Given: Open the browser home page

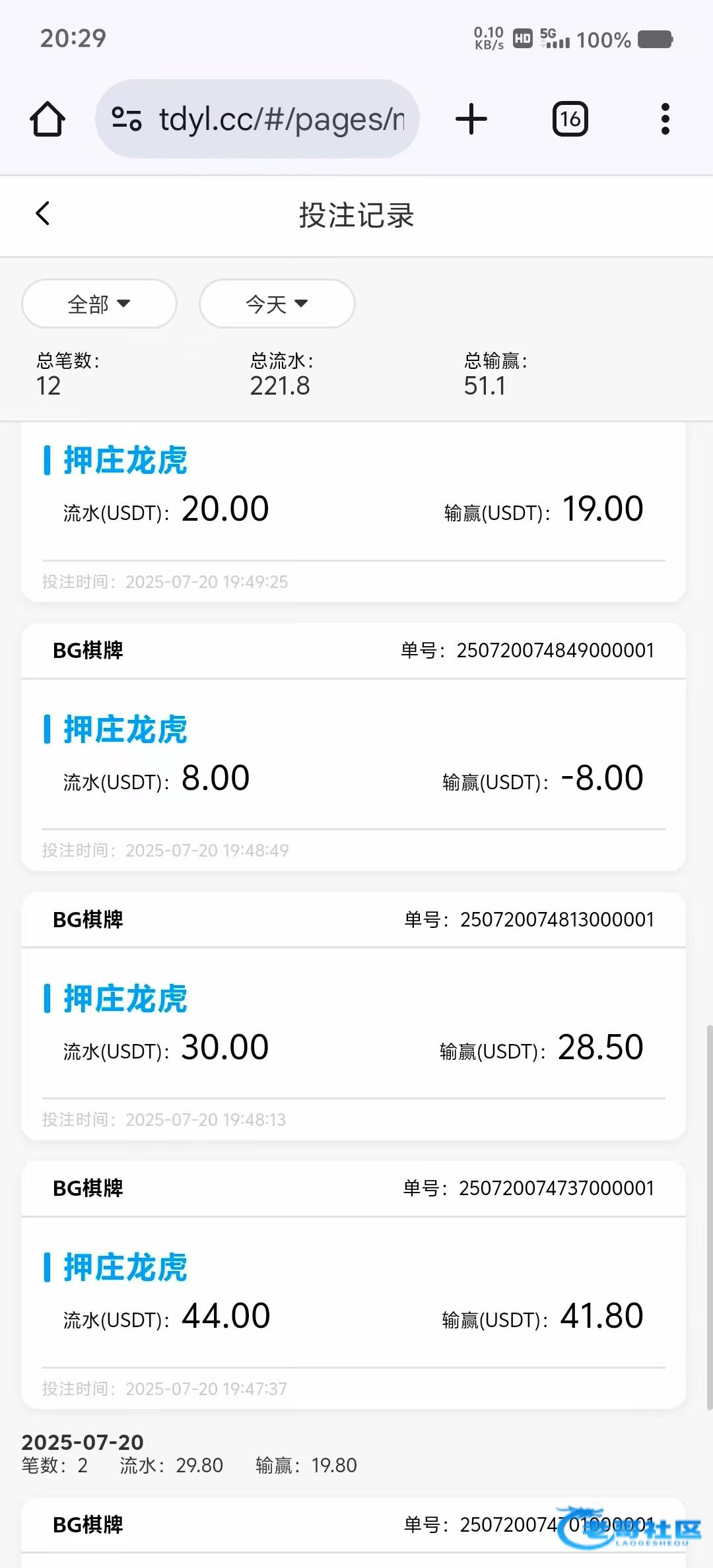Looking at the screenshot, I should click(48, 119).
